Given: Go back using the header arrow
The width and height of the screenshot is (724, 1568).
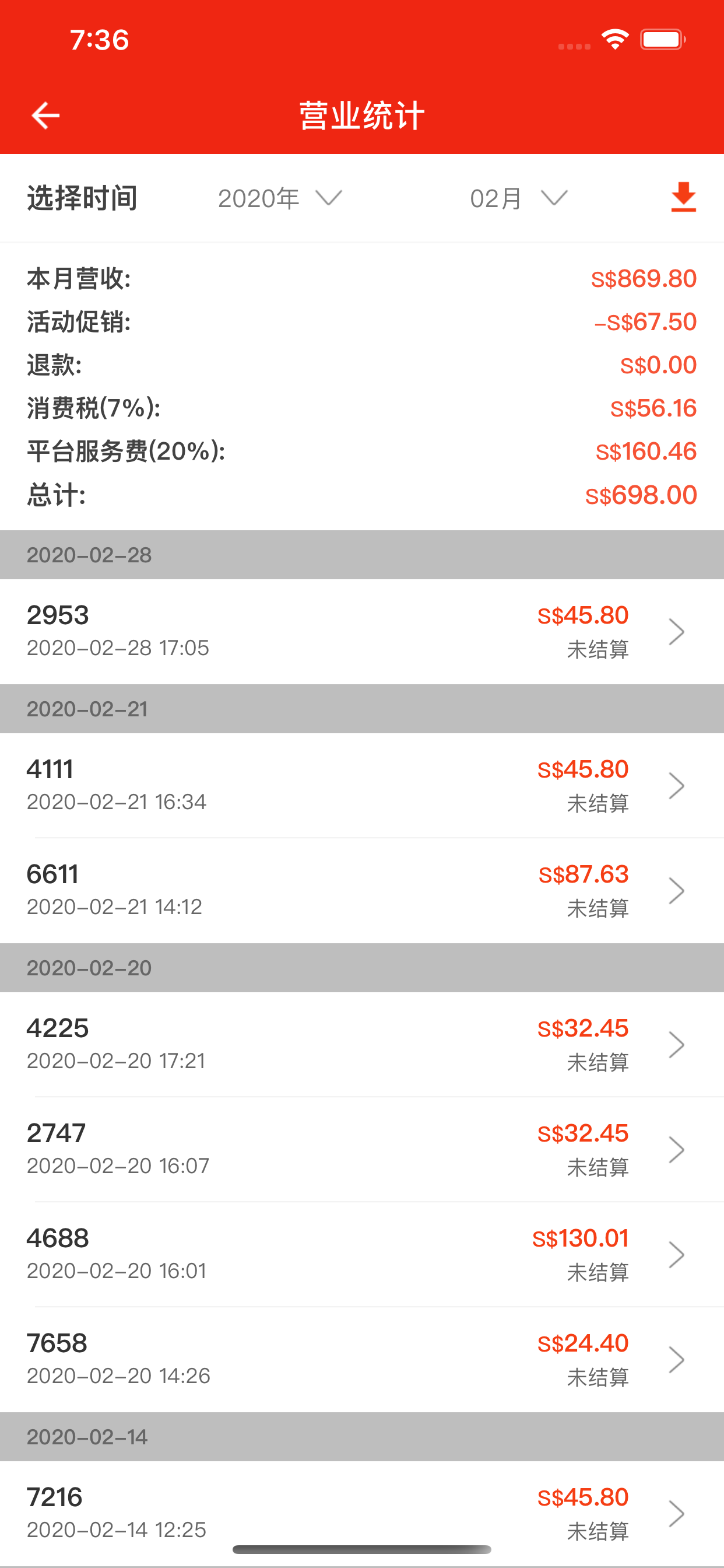Looking at the screenshot, I should click(45, 116).
